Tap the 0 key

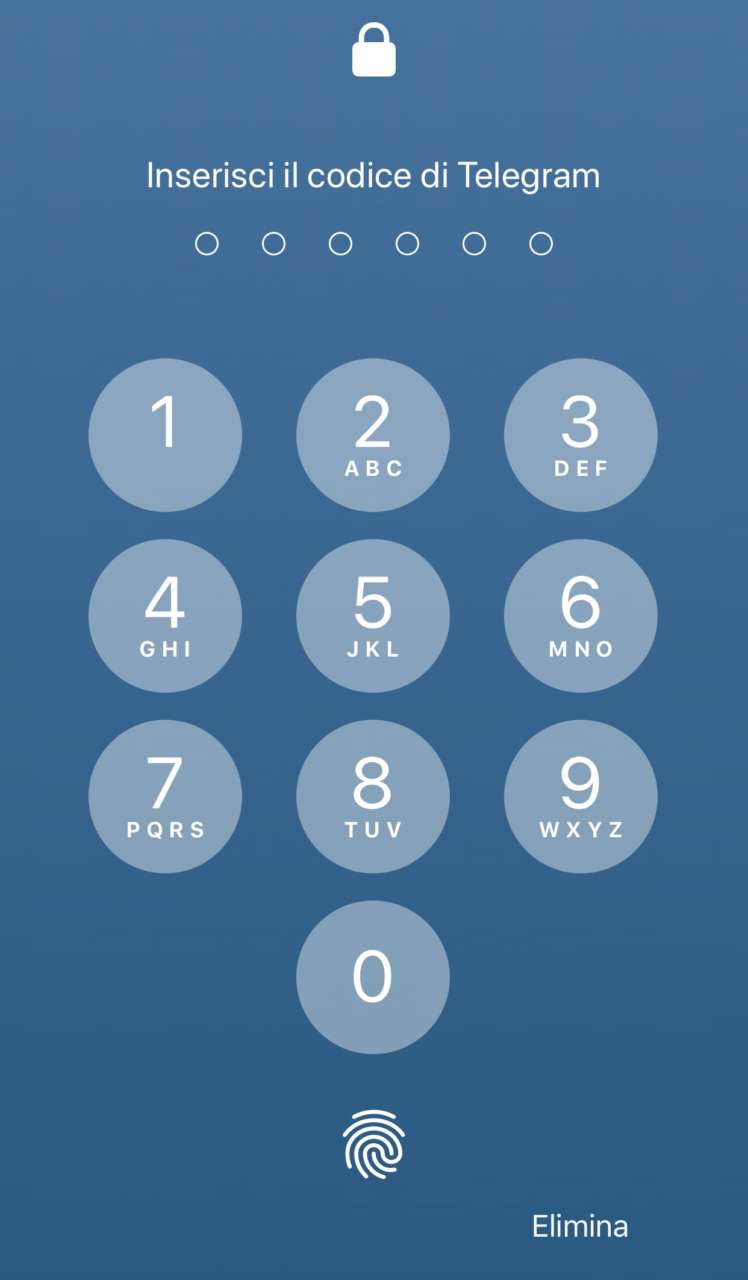(373, 977)
